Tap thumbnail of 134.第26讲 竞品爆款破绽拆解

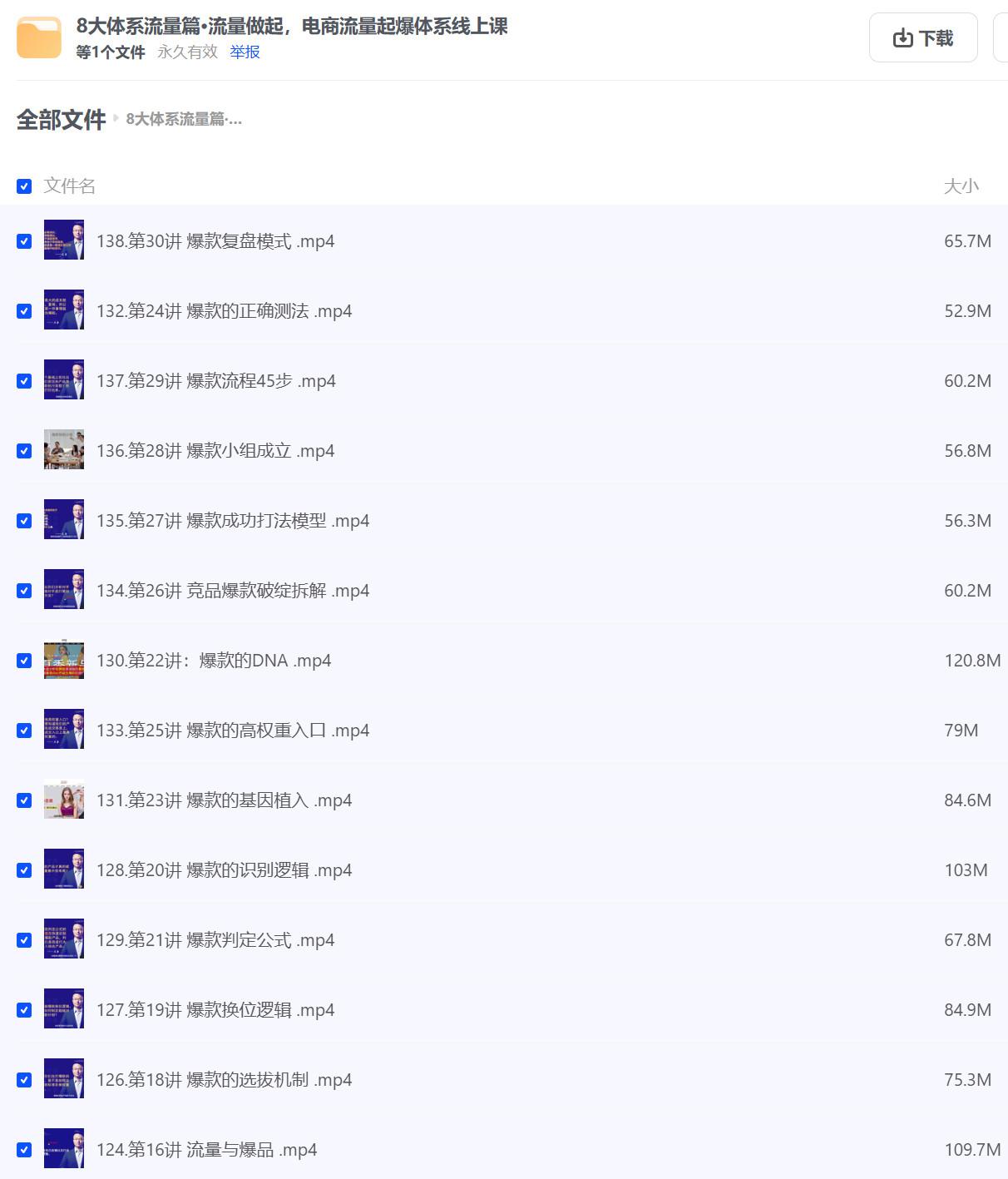pyautogui.click(x=64, y=590)
